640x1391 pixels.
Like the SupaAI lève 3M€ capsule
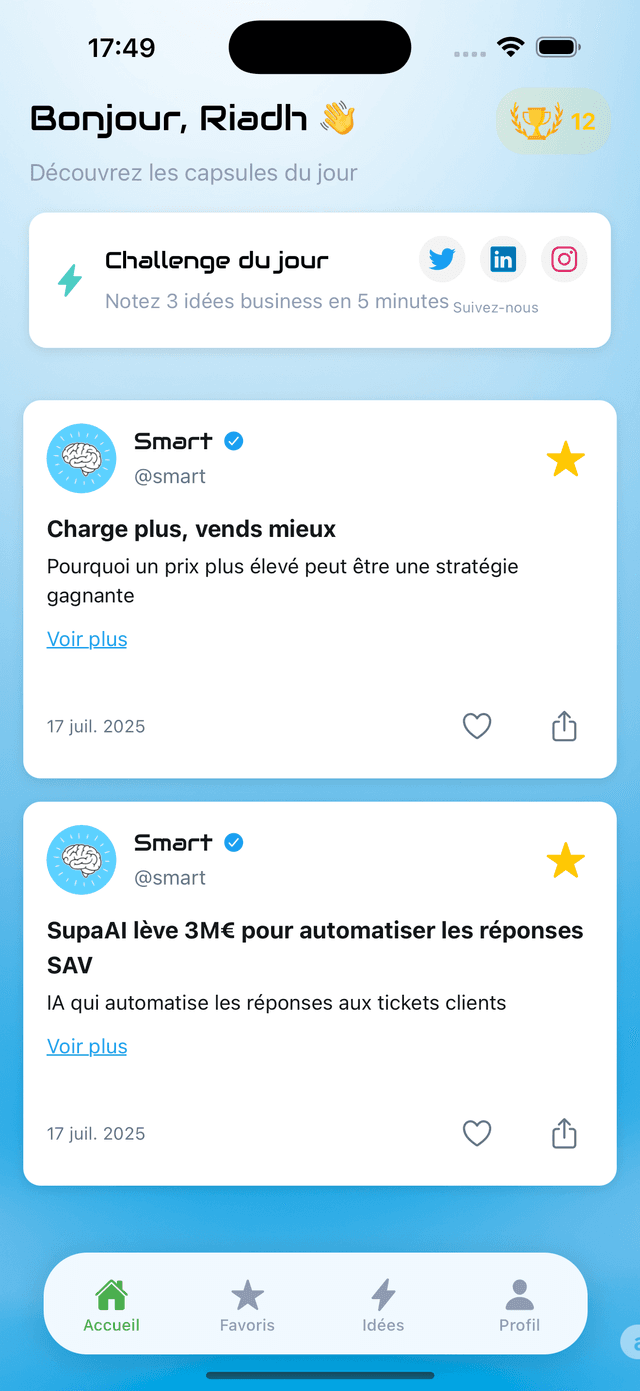[477, 1133]
